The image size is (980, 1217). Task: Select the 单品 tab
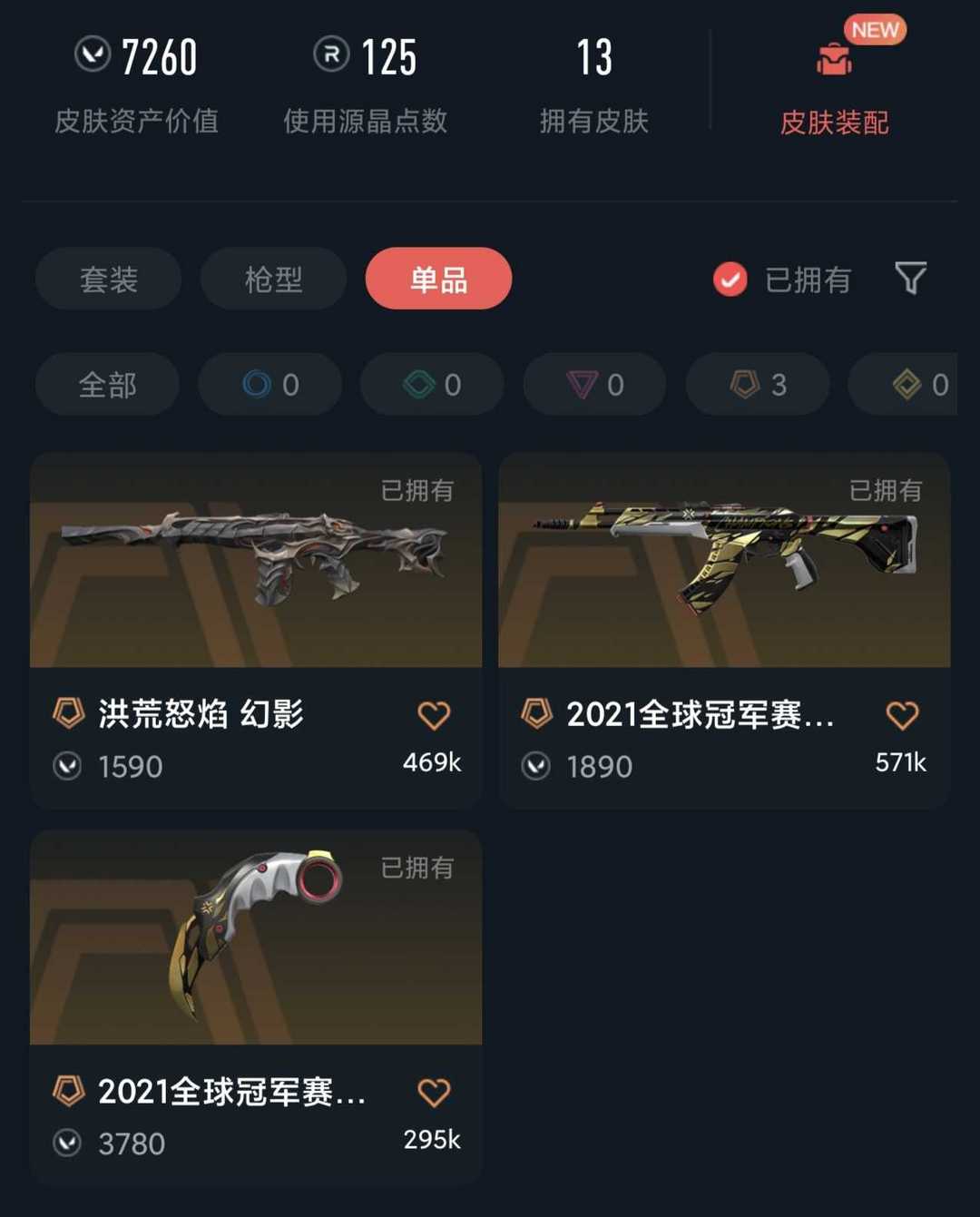[438, 279]
